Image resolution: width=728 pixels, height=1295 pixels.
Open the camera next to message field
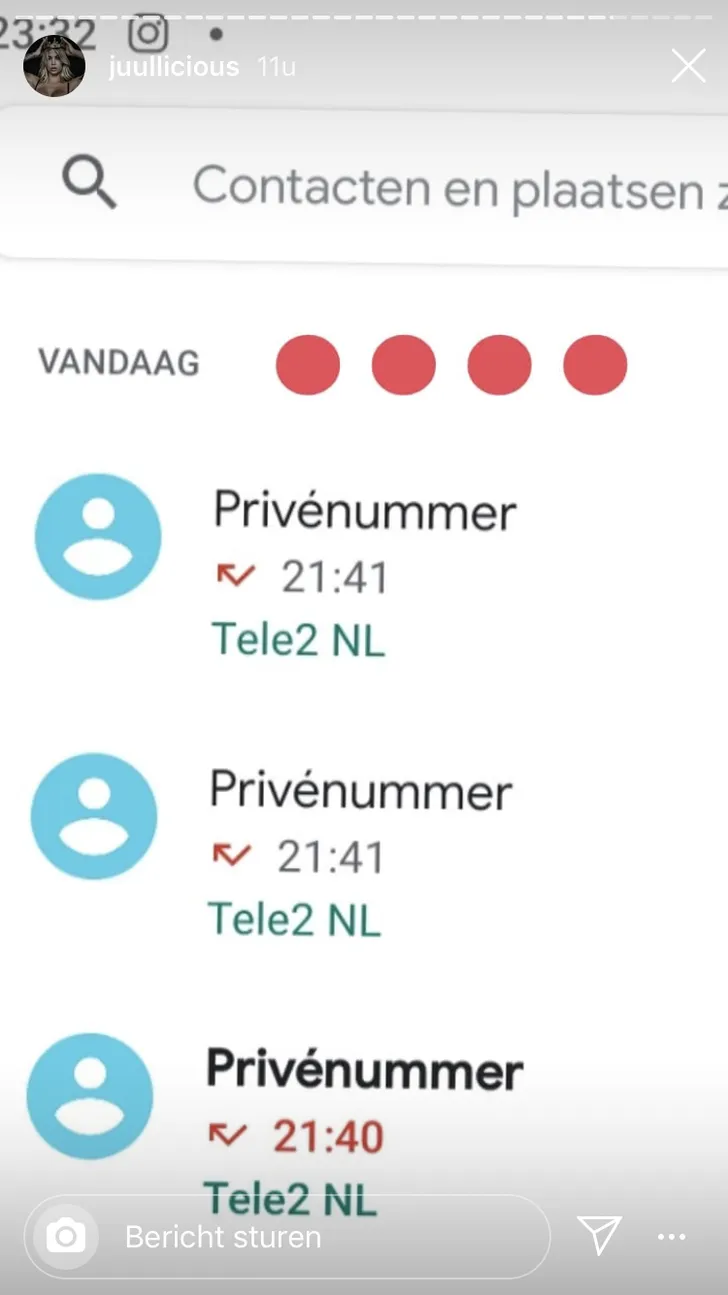pos(66,1237)
